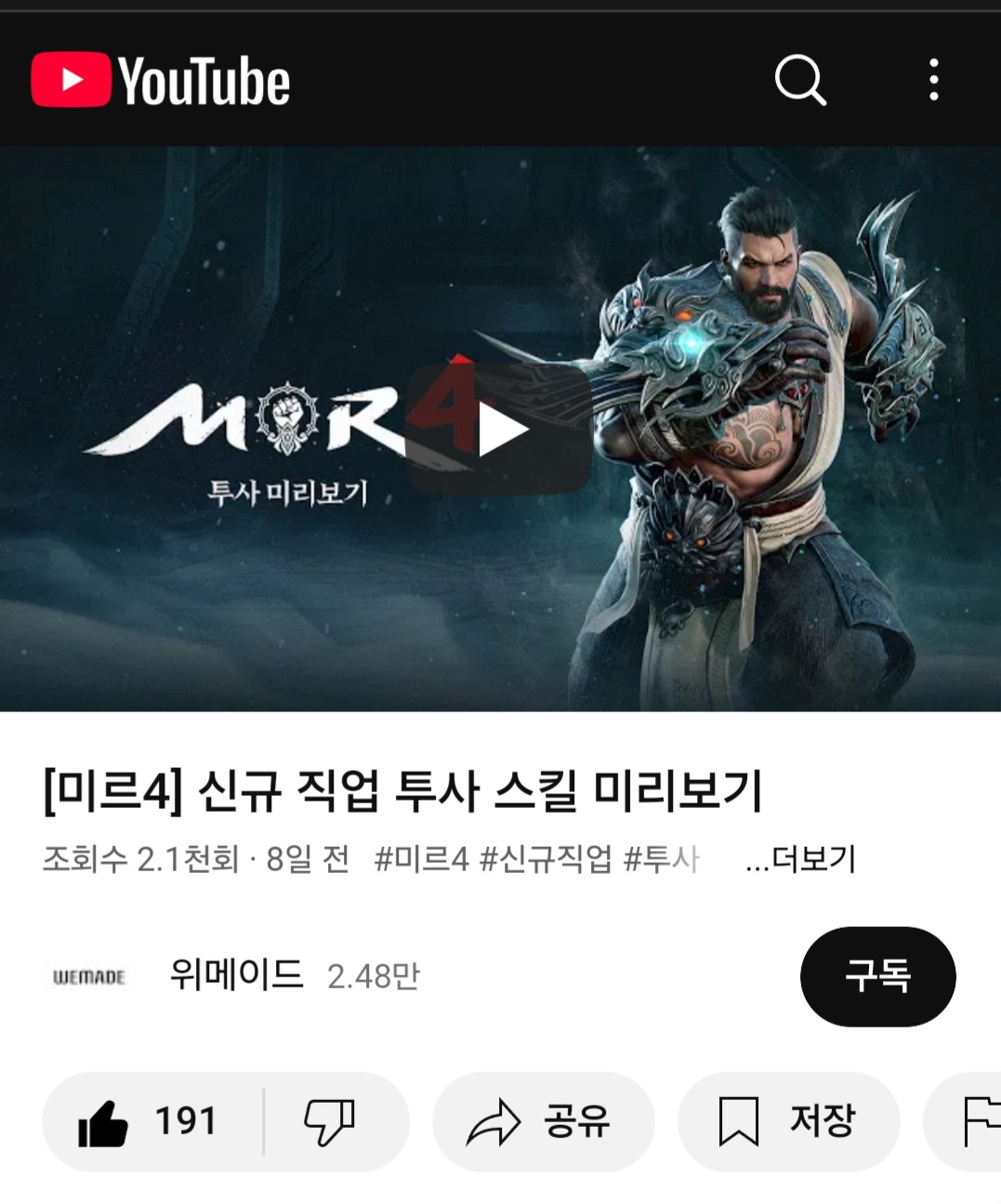
Task: Share the video via 공유
Action: (543, 1121)
